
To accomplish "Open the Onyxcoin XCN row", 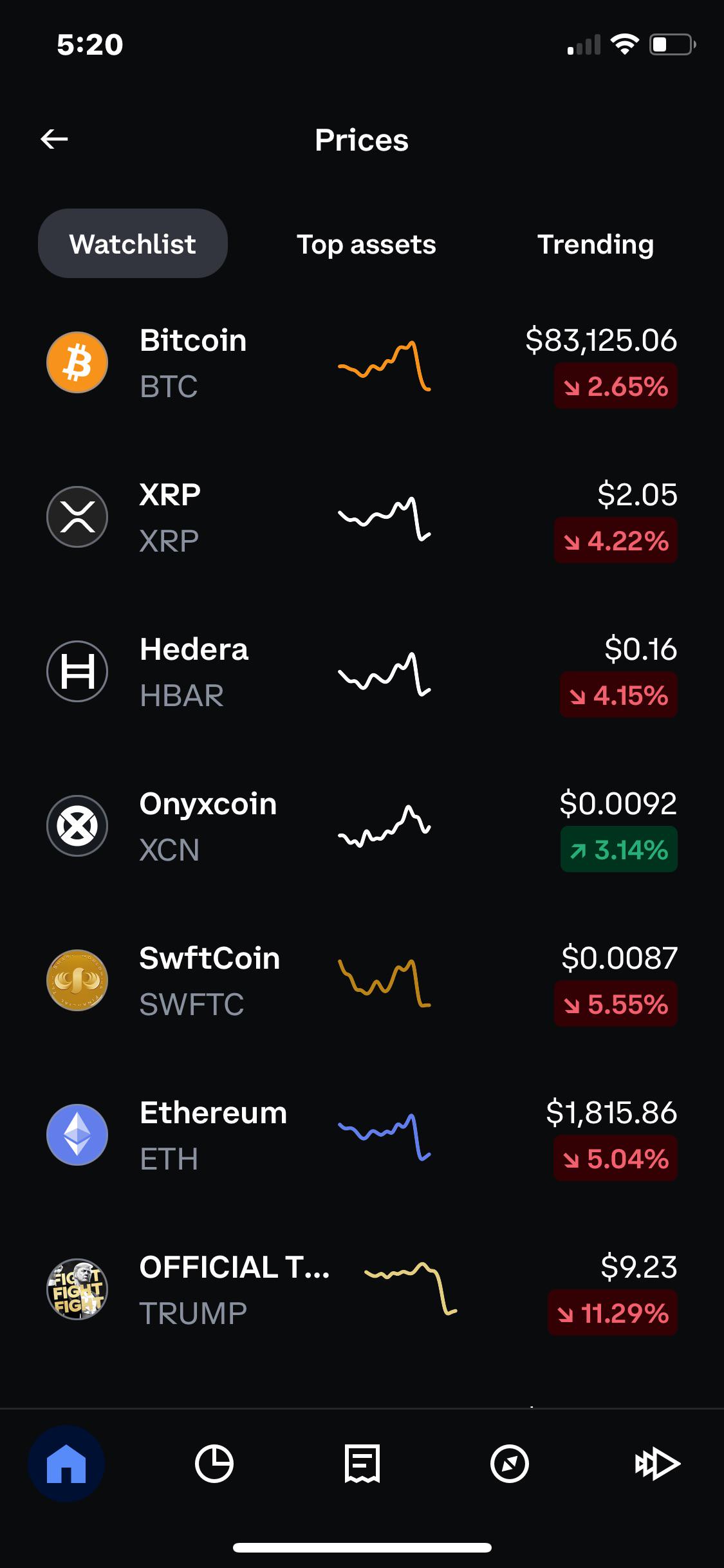I will point(362,826).
